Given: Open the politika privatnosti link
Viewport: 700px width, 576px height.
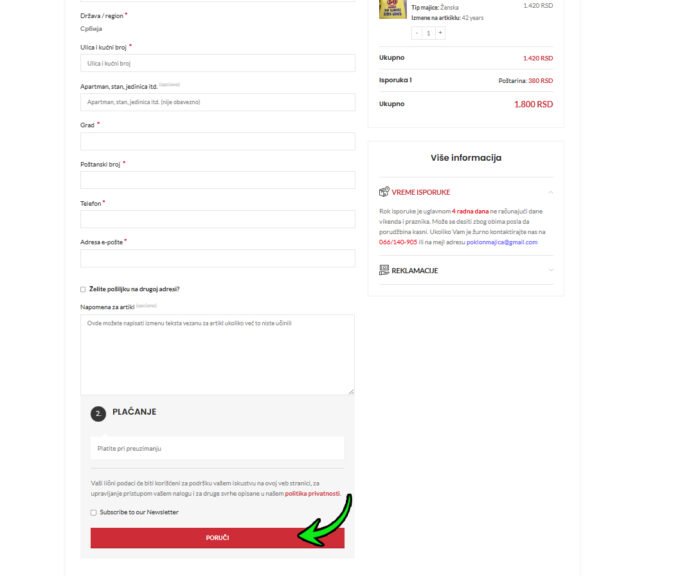Looking at the screenshot, I should coord(313,493).
